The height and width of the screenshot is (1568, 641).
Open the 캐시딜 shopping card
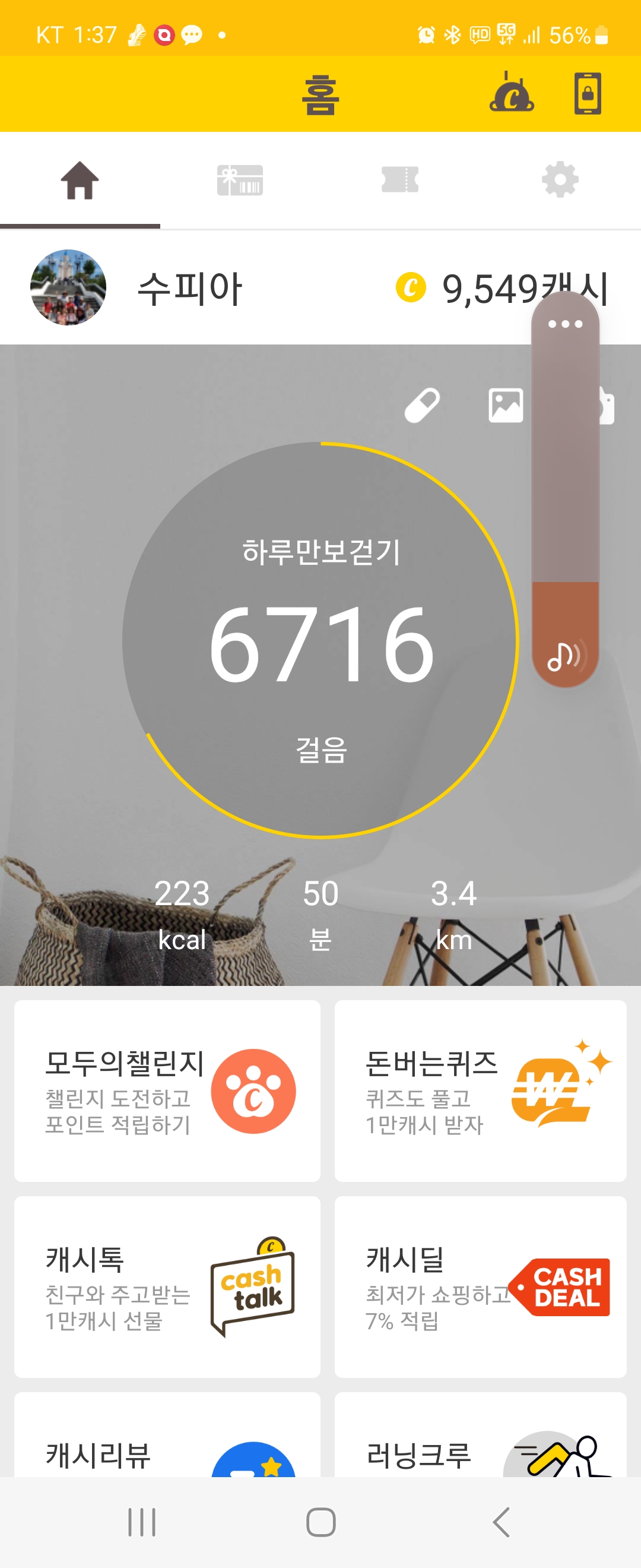pos(480,1287)
